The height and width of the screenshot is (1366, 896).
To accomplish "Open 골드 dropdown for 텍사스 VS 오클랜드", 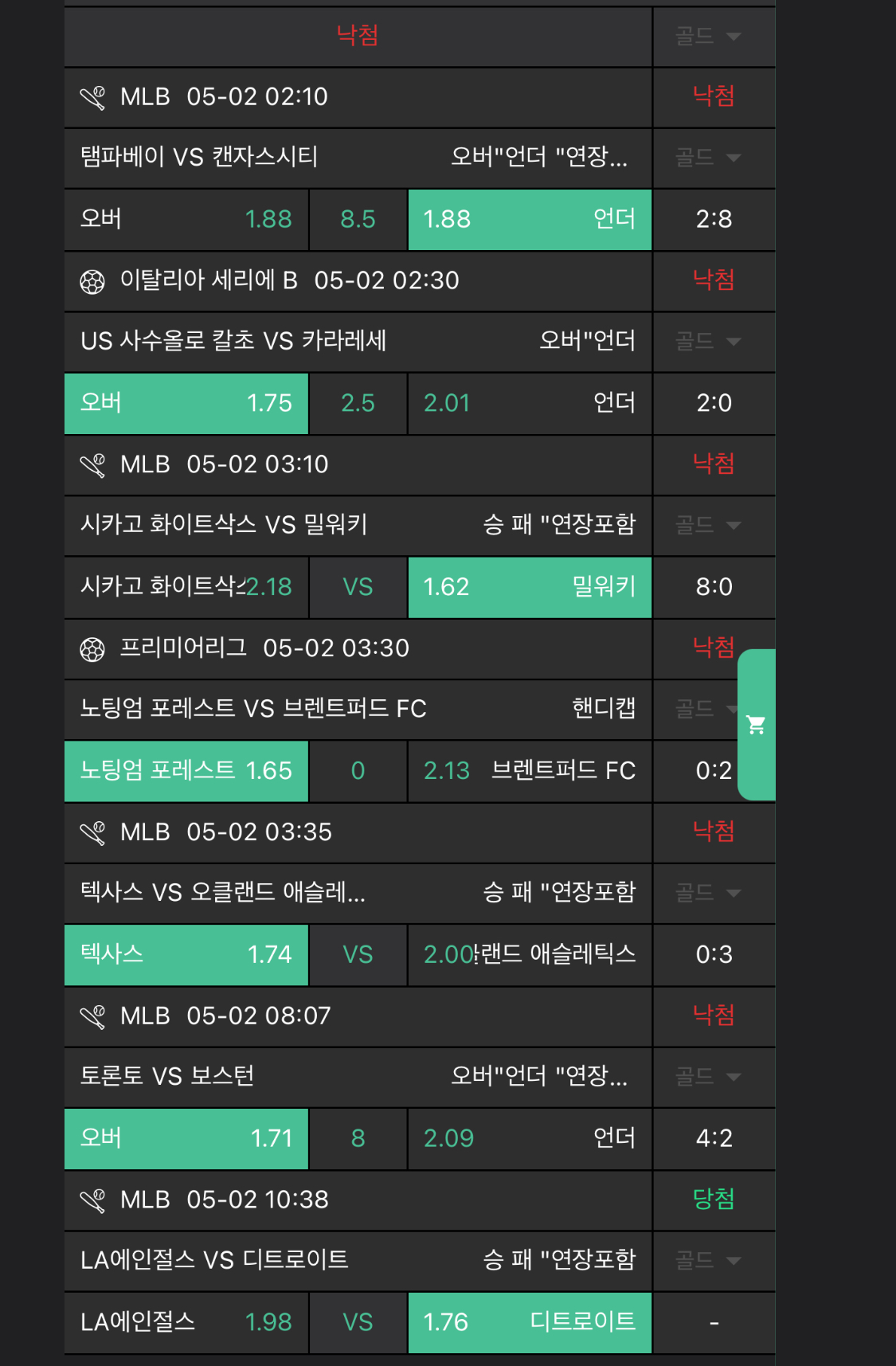I will click(709, 893).
